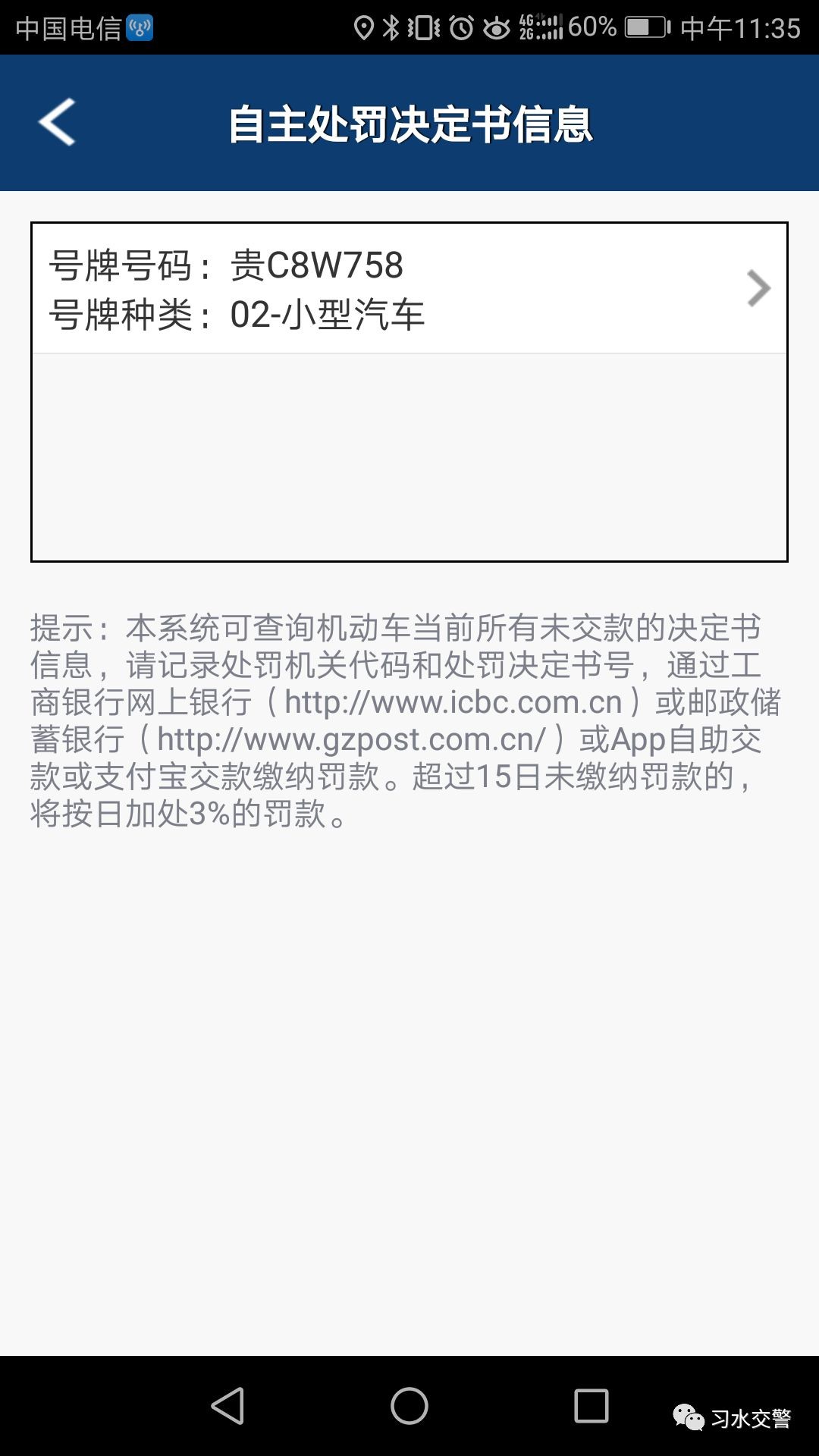Image resolution: width=819 pixels, height=1456 pixels.
Task: Tap the system home button
Action: coord(409,1406)
